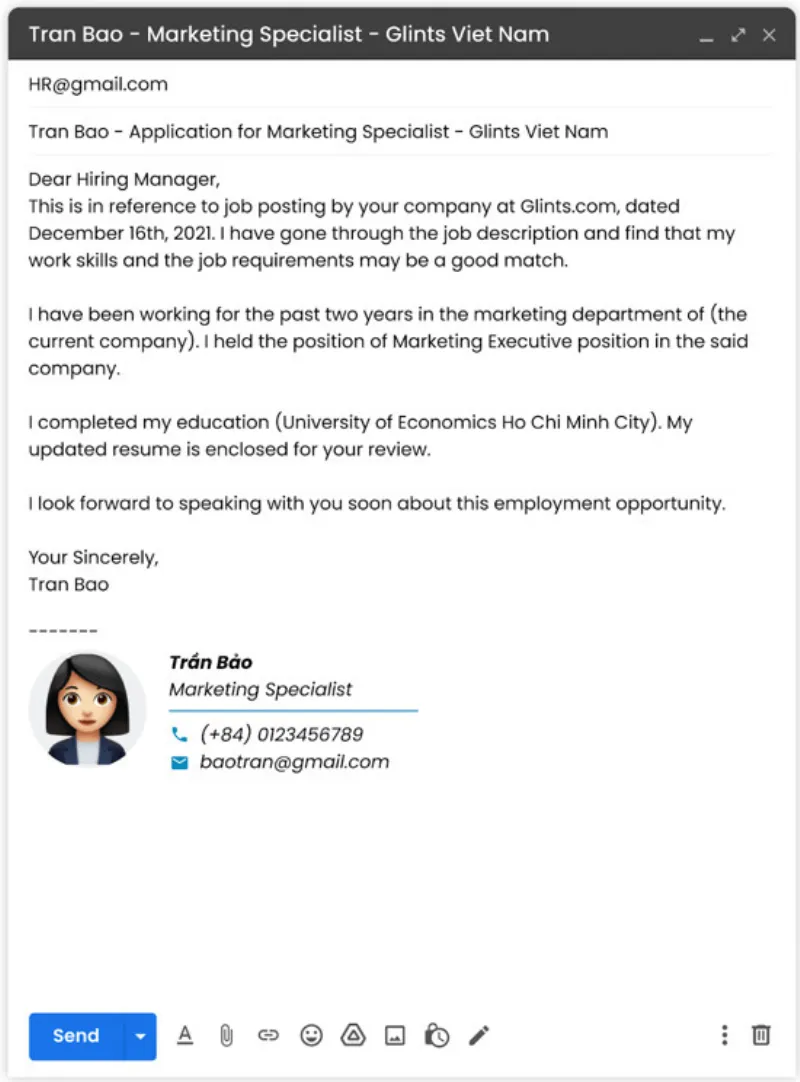Toggle confidential mode lock-clock icon
The height and width of the screenshot is (1082, 800).
coord(437,1036)
